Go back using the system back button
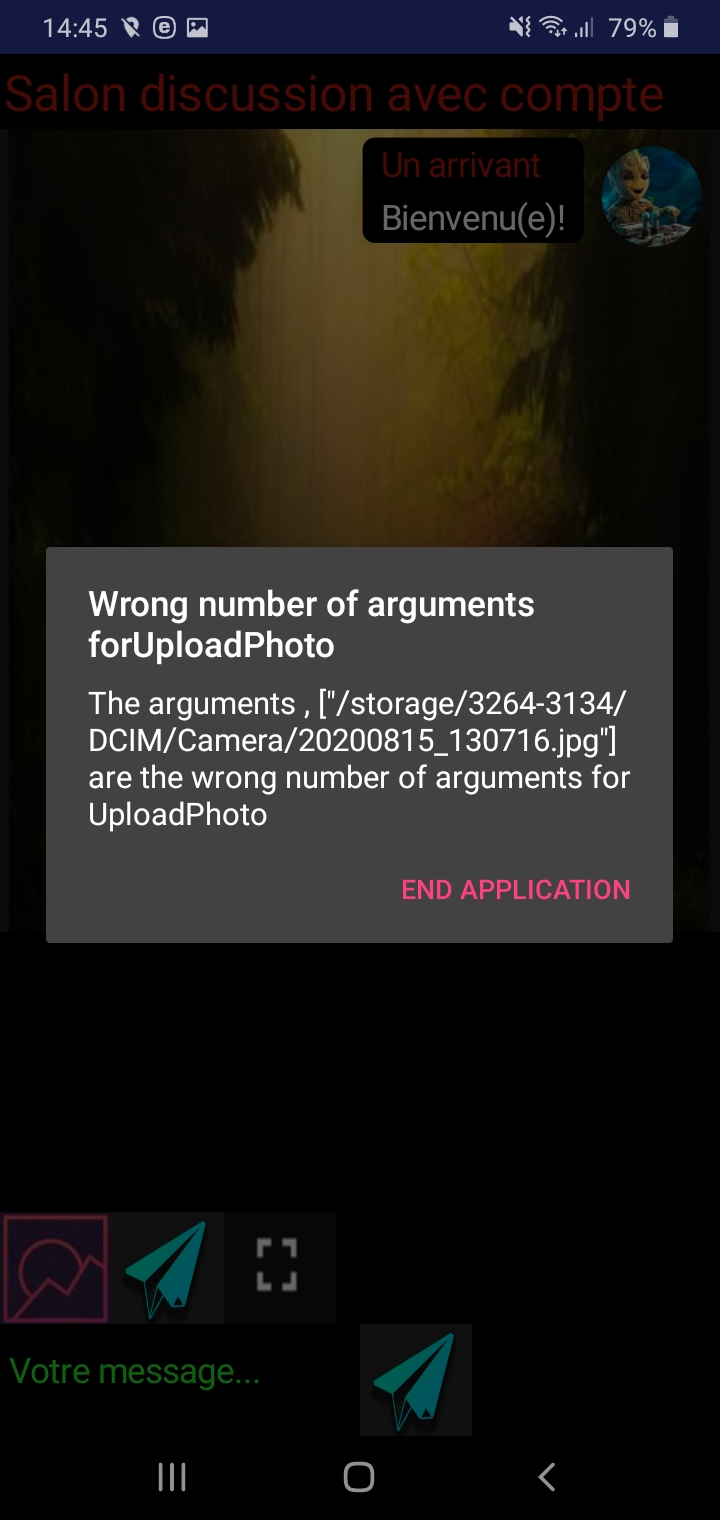 click(x=546, y=1477)
